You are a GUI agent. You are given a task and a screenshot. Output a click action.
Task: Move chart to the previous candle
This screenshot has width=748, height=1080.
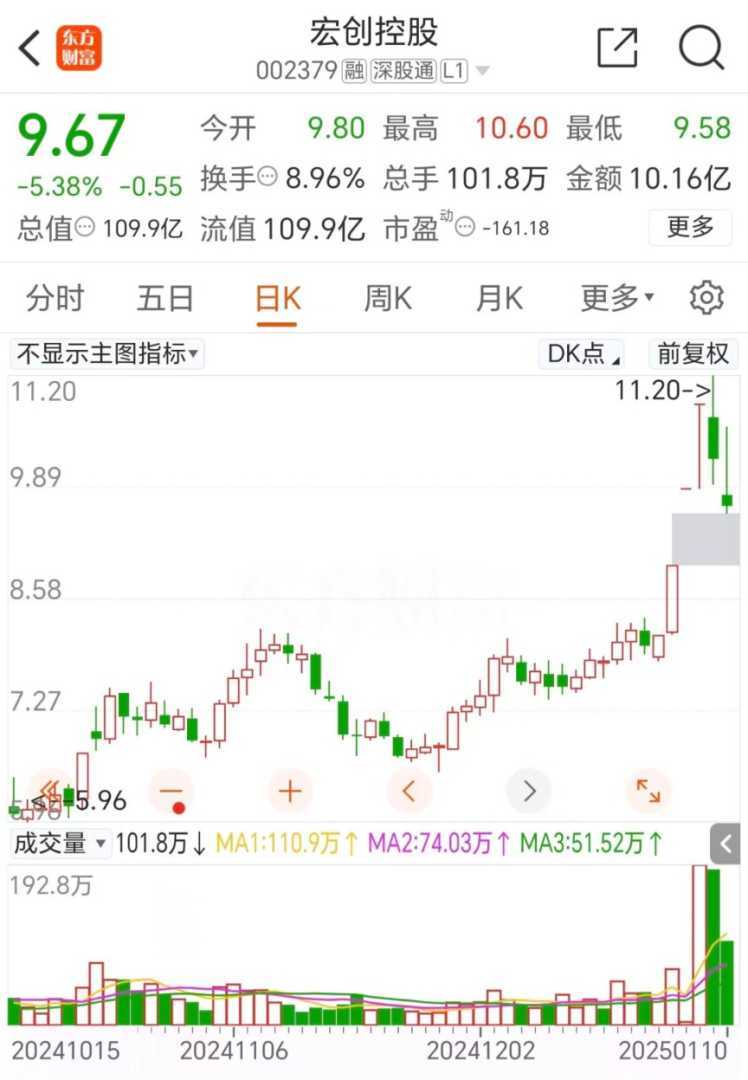pyautogui.click(x=409, y=791)
